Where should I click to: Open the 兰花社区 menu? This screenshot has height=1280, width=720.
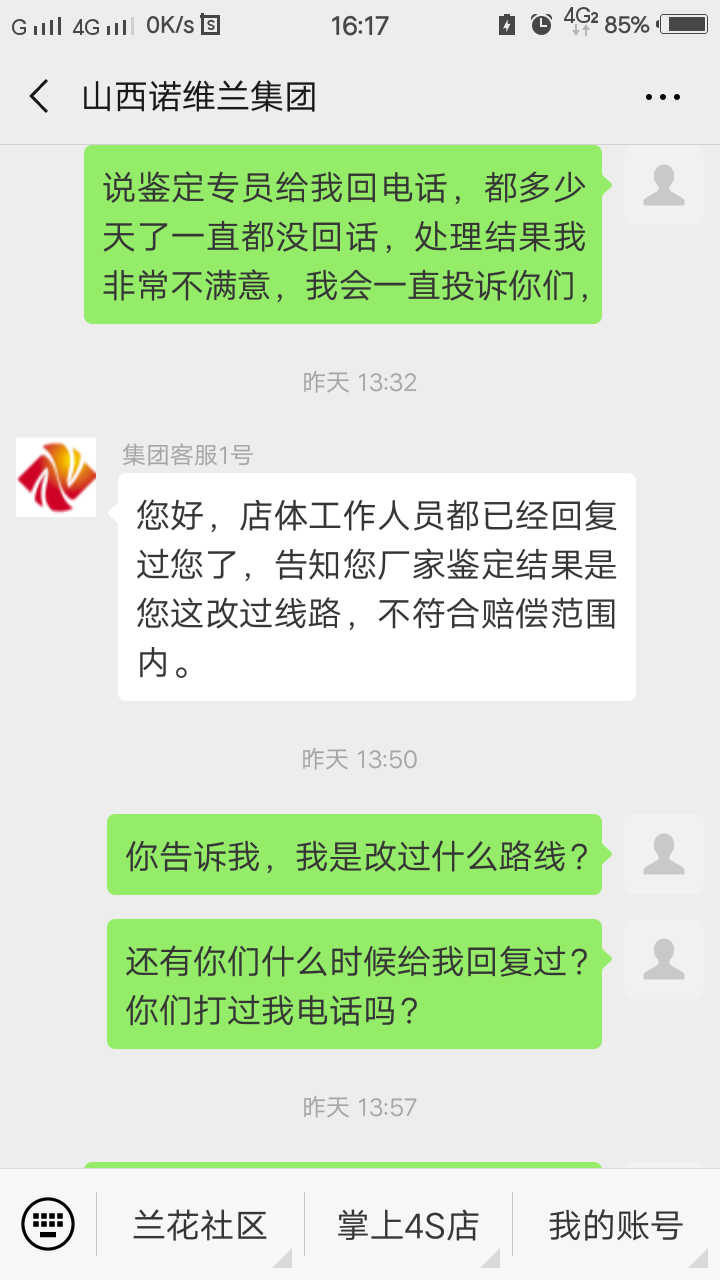point(200,1225)
